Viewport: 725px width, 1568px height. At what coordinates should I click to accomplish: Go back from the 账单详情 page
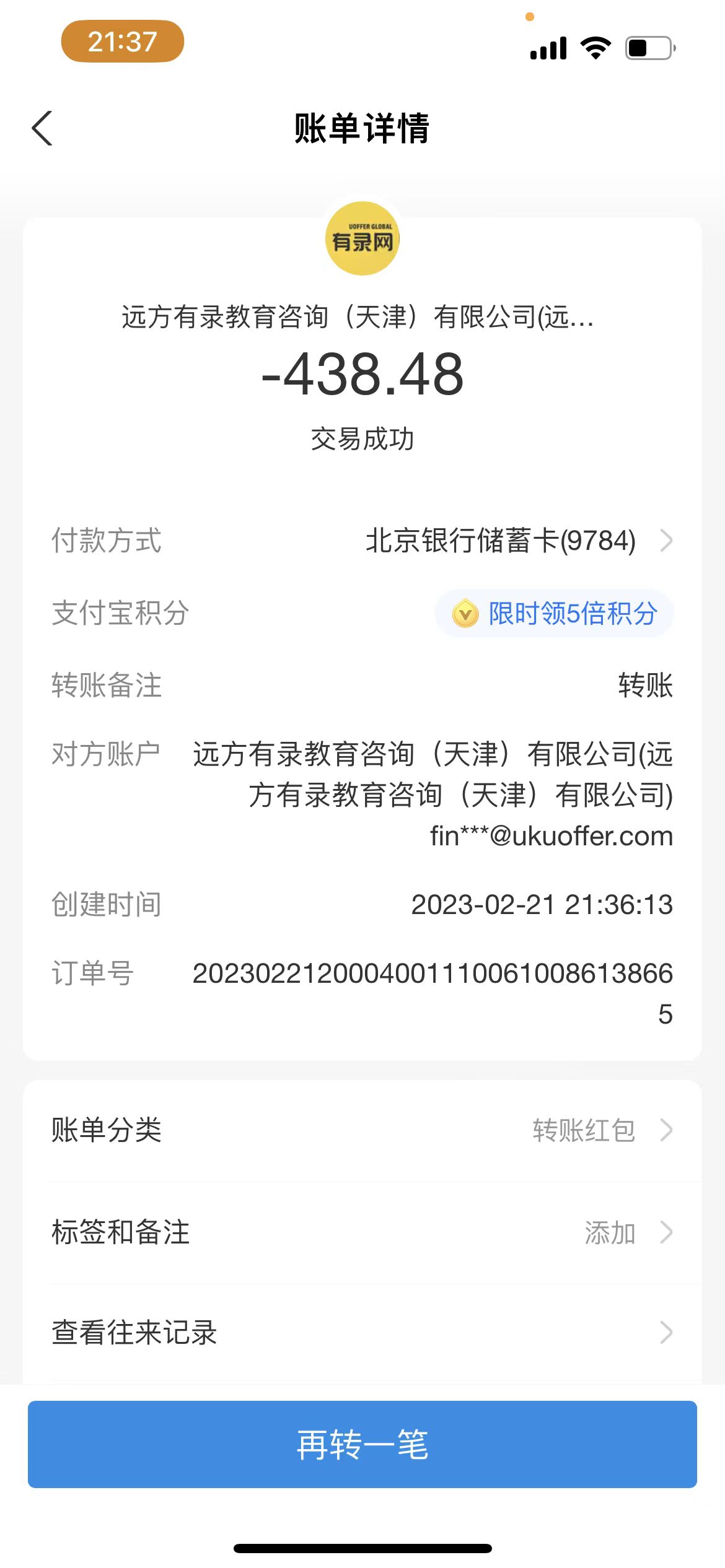pos(42,129)
